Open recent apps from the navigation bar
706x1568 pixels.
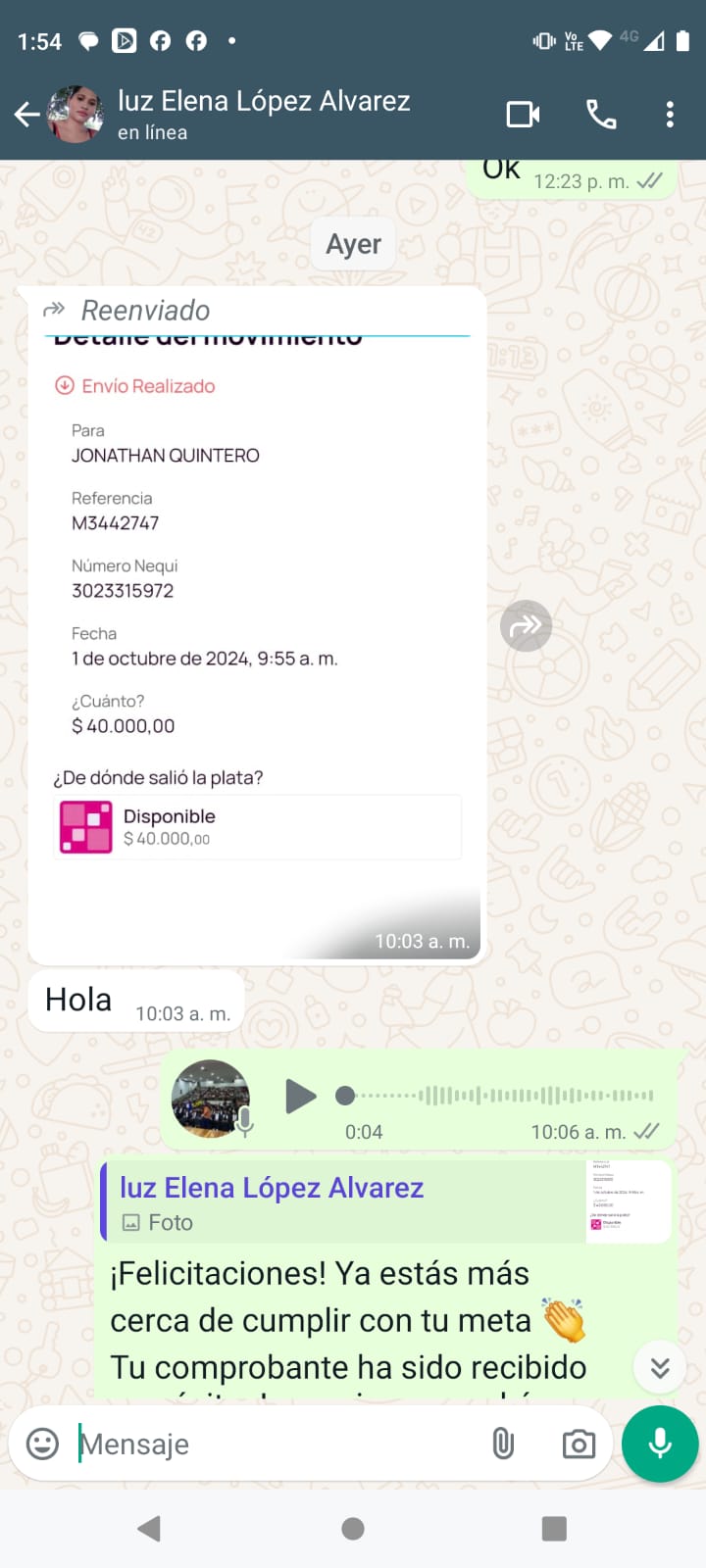tap(554, 1529)
